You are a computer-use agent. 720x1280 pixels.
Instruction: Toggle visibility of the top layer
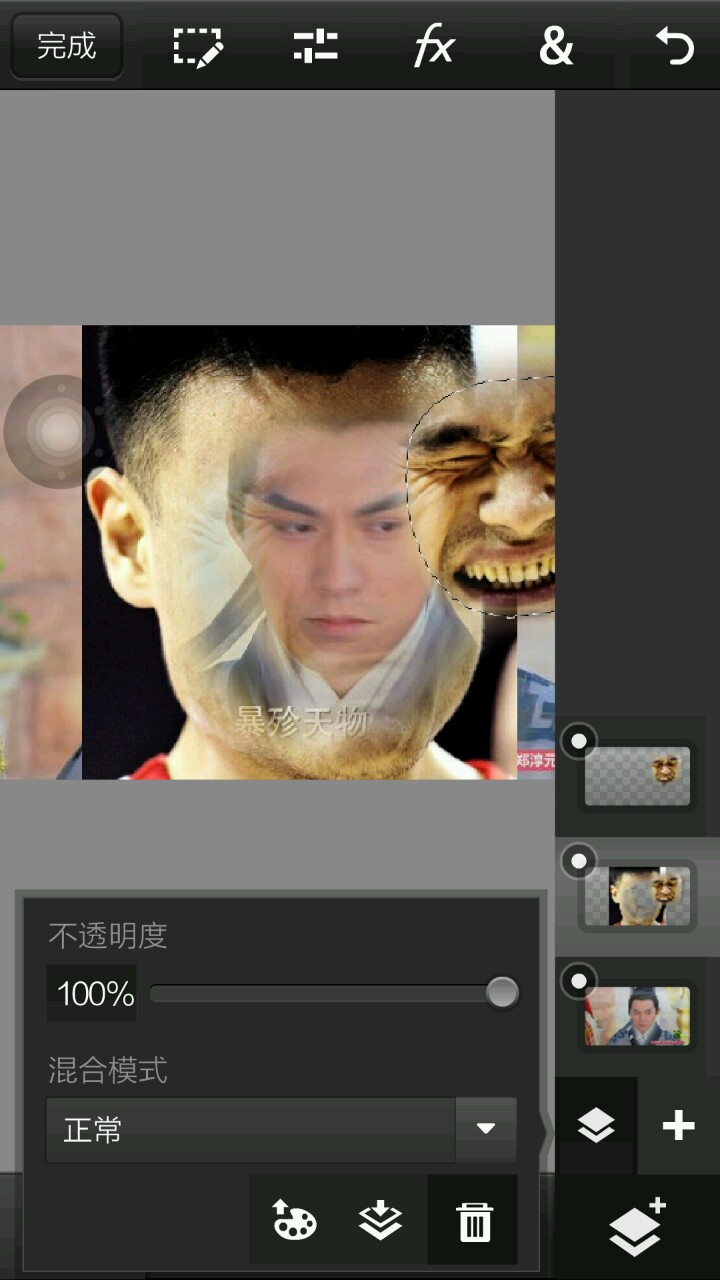click(578, 742)
